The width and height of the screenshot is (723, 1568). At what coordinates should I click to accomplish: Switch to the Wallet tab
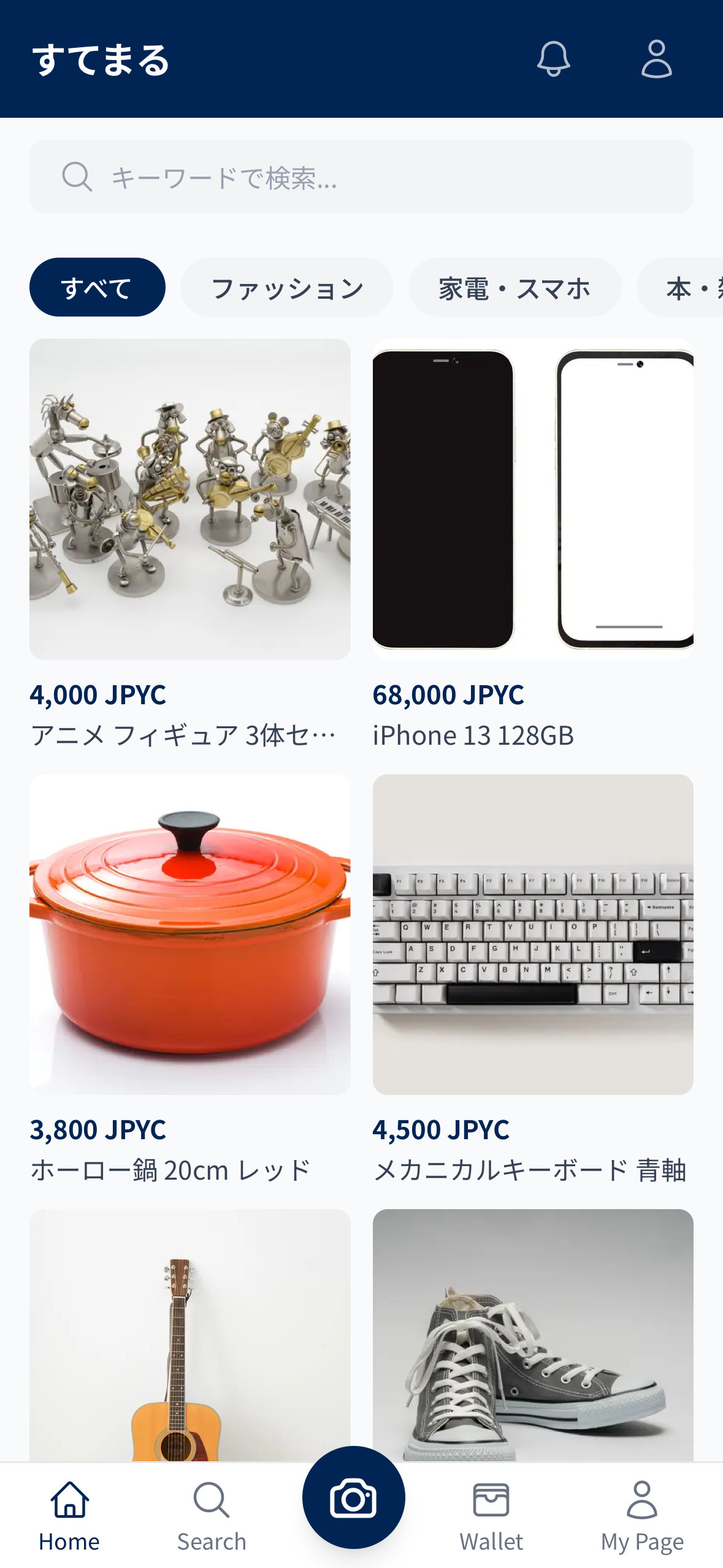coord(491,1515)
